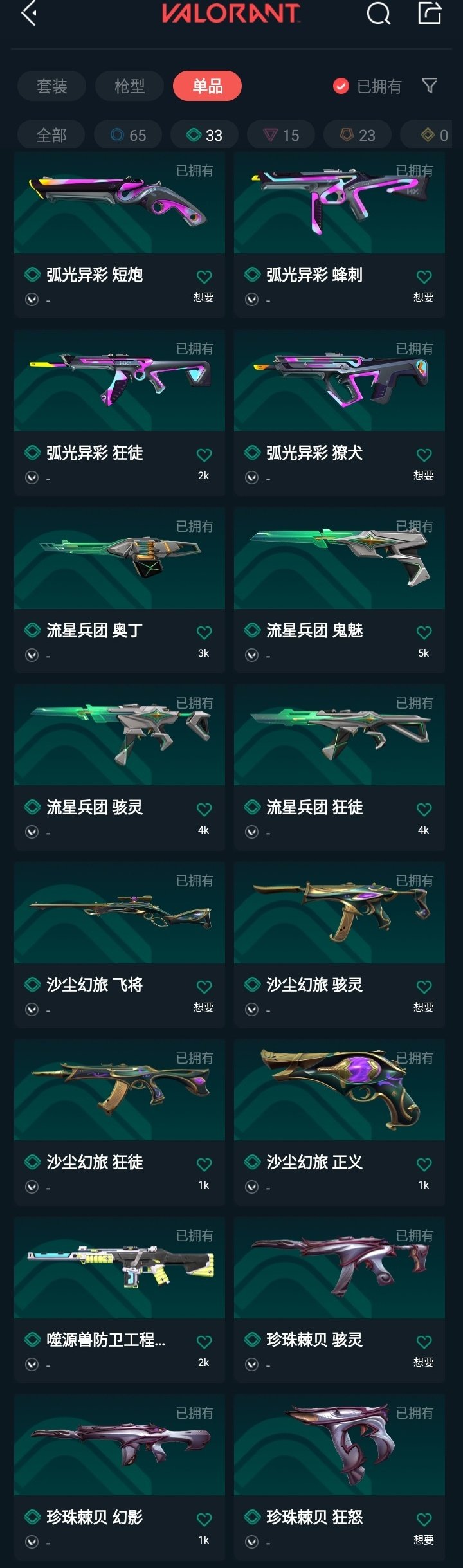
Task: Tap the heart on 噬源兽防卫工程 skin
Action: tap(204, 1342)
